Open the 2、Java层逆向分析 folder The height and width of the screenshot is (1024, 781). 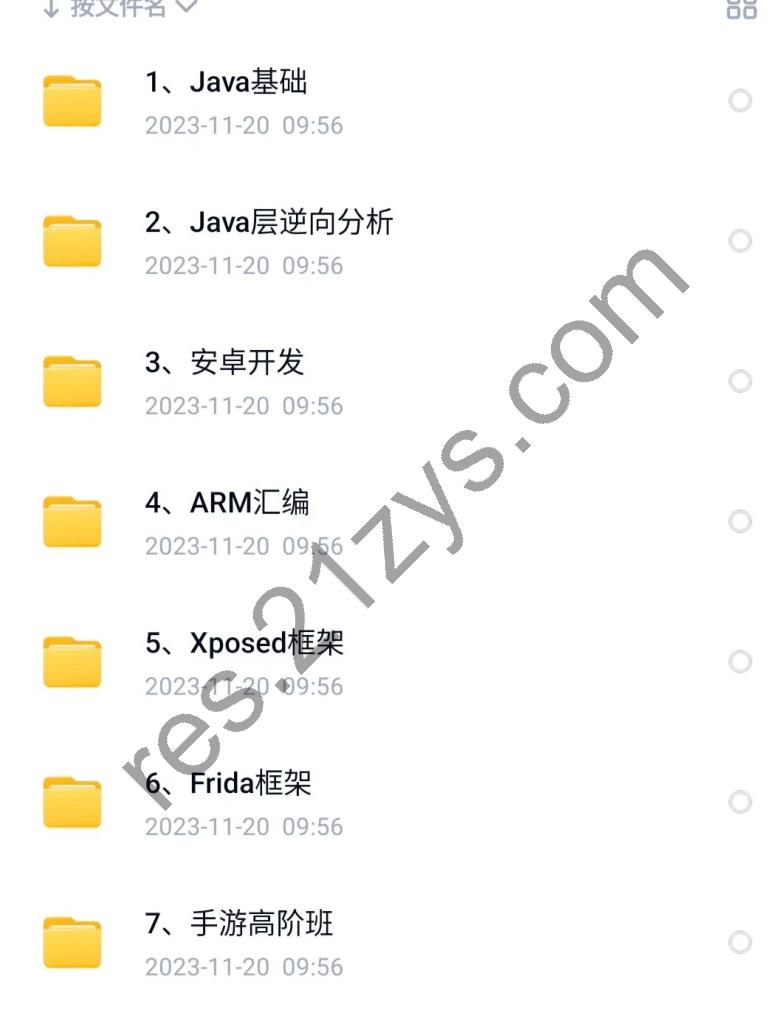click(268, 222)
